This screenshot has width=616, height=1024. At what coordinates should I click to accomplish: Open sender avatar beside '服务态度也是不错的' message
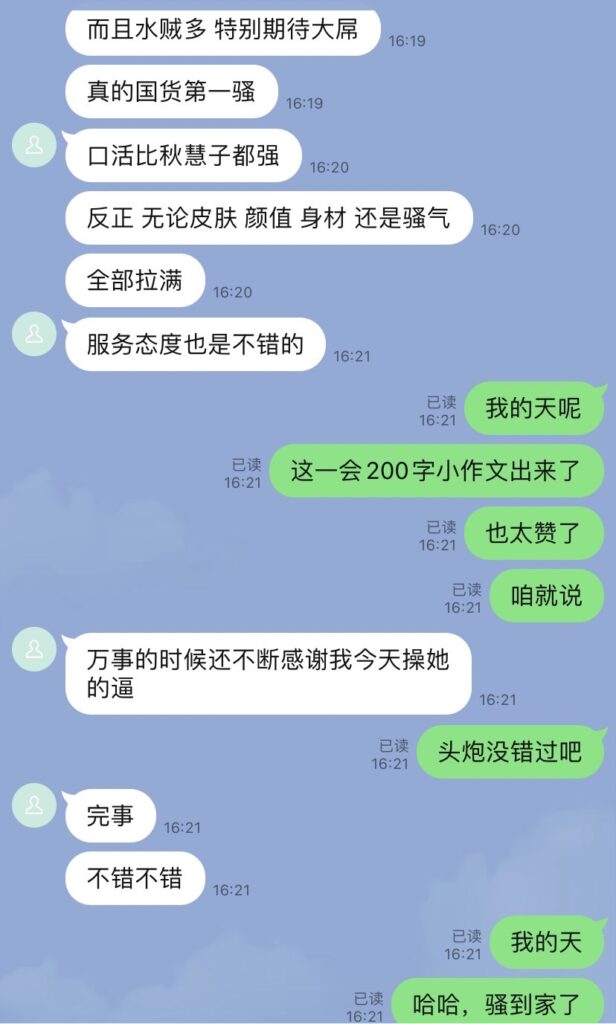pos(34,334)
